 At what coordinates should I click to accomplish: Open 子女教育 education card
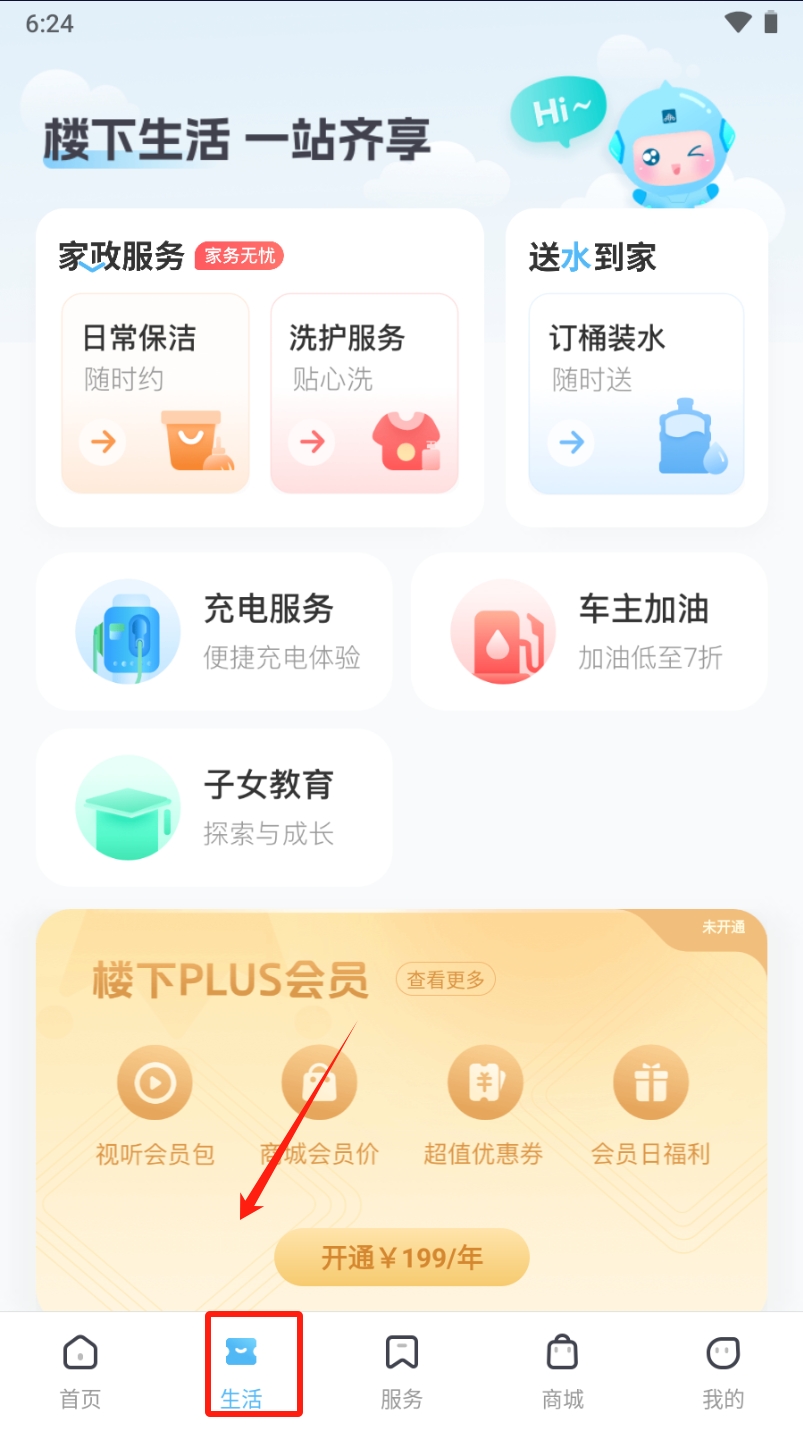[214, 807]
